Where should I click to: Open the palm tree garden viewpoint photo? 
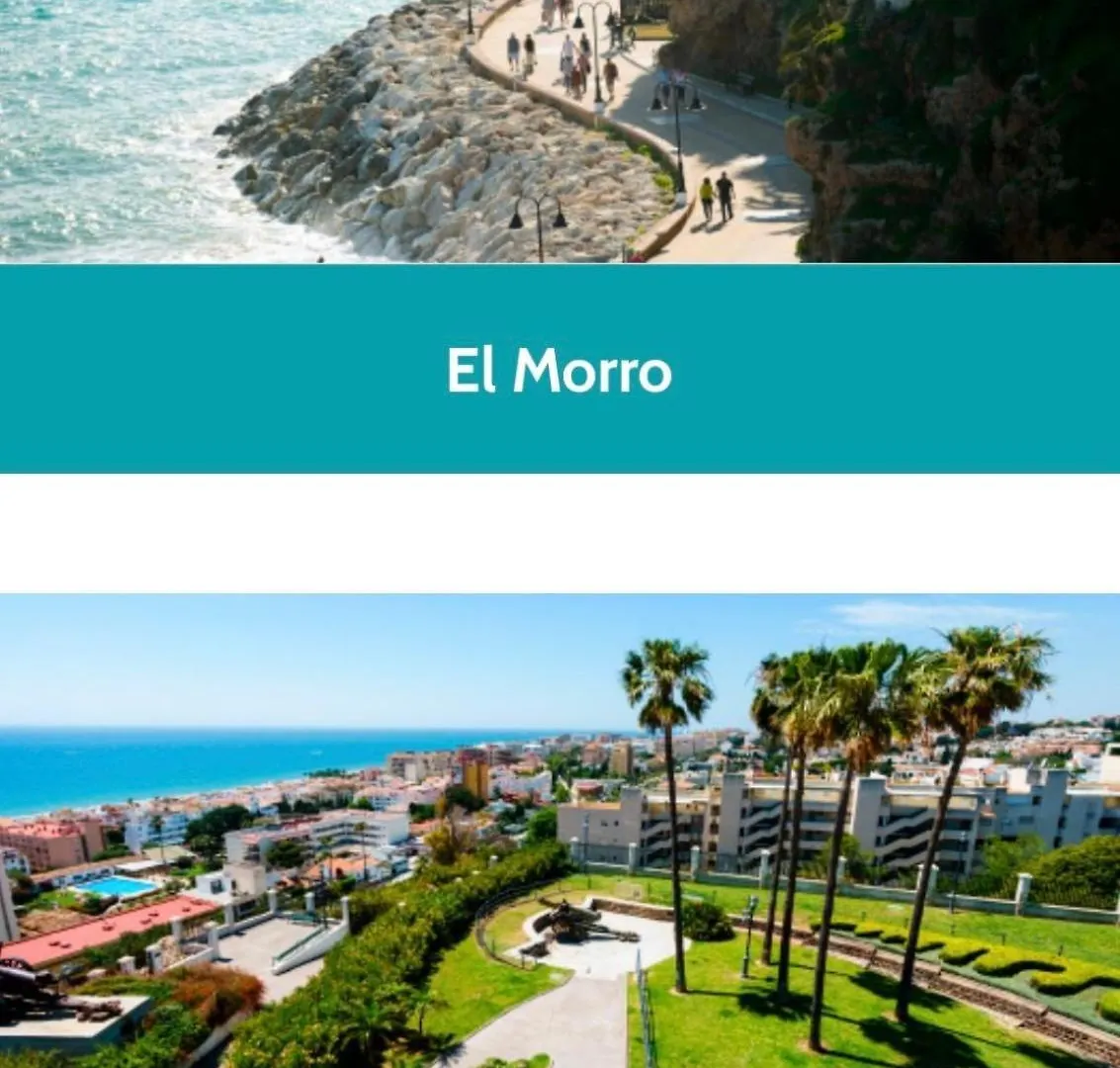[560, 831]
